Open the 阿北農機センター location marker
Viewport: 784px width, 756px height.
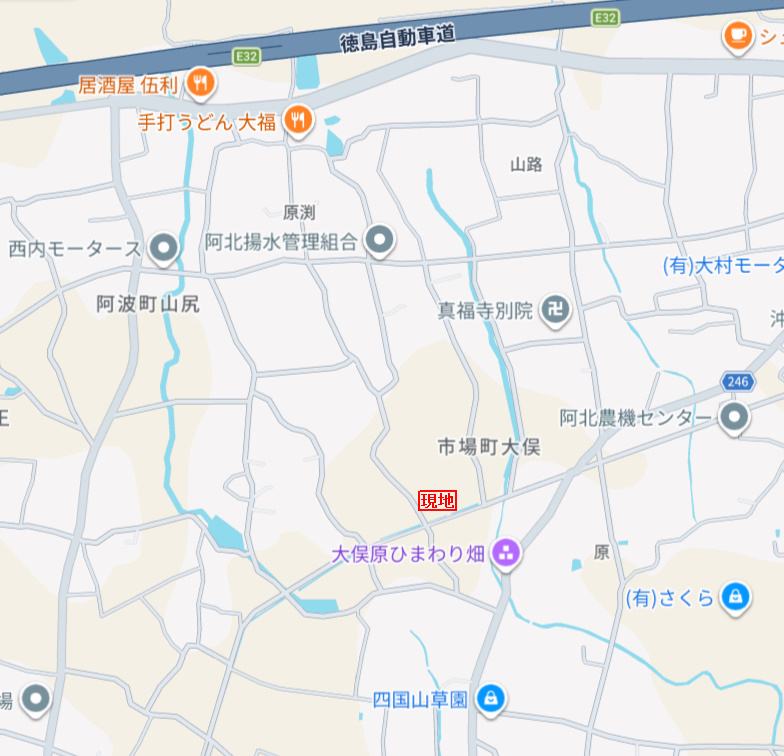click(735, 418)
